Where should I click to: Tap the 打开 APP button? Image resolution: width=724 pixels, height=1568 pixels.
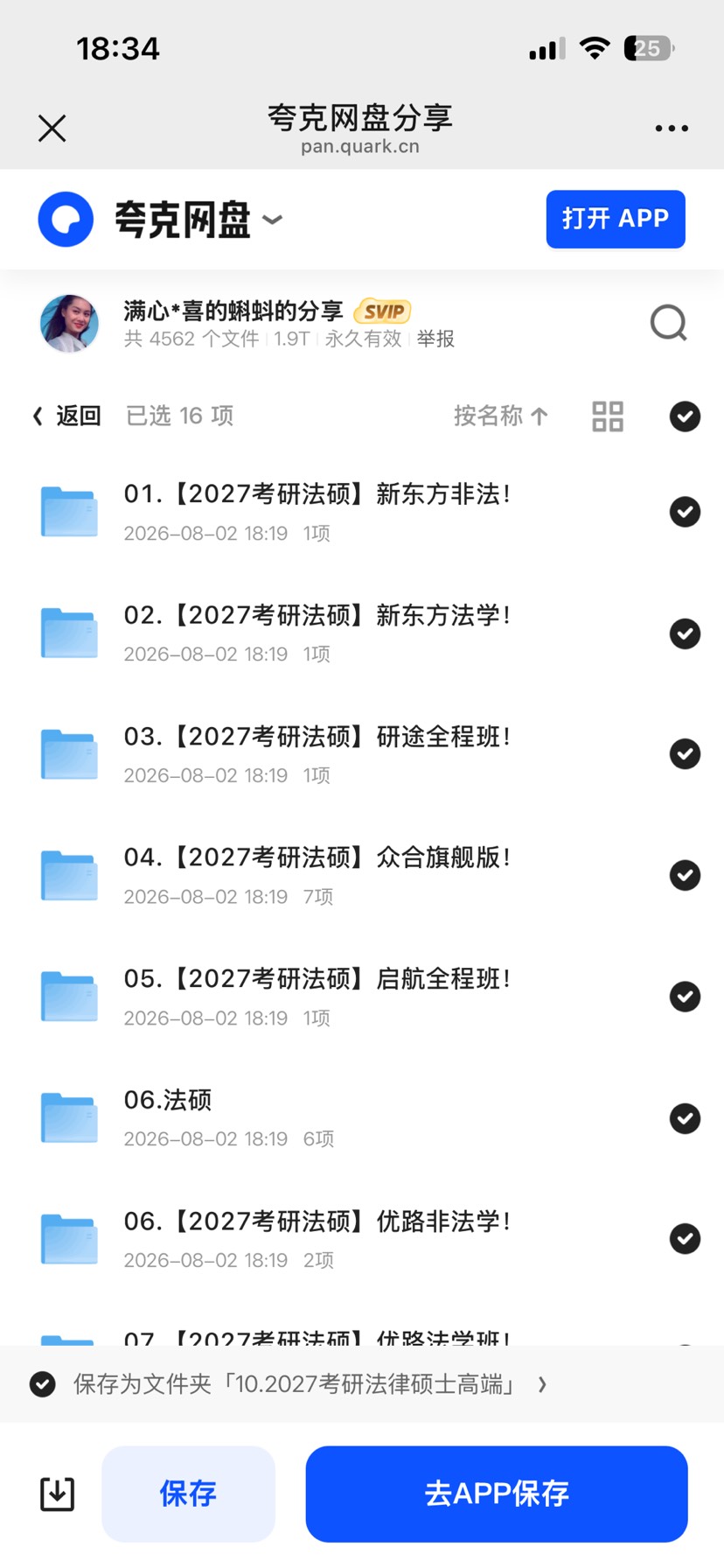pyautogui.click(x=616, y=219)
